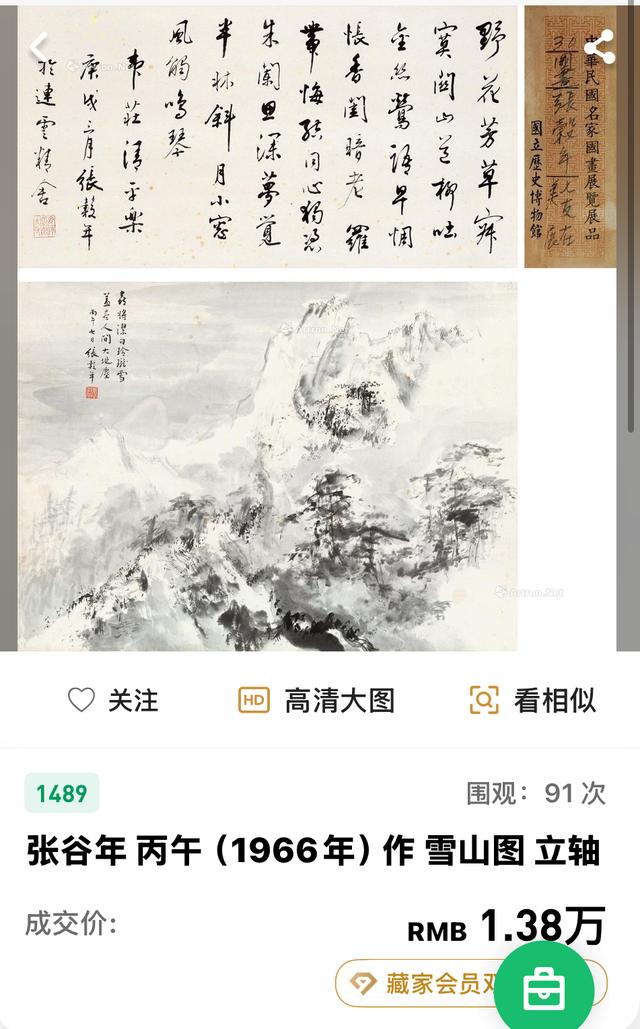Open the snow mountain painting image

[268, 466]
